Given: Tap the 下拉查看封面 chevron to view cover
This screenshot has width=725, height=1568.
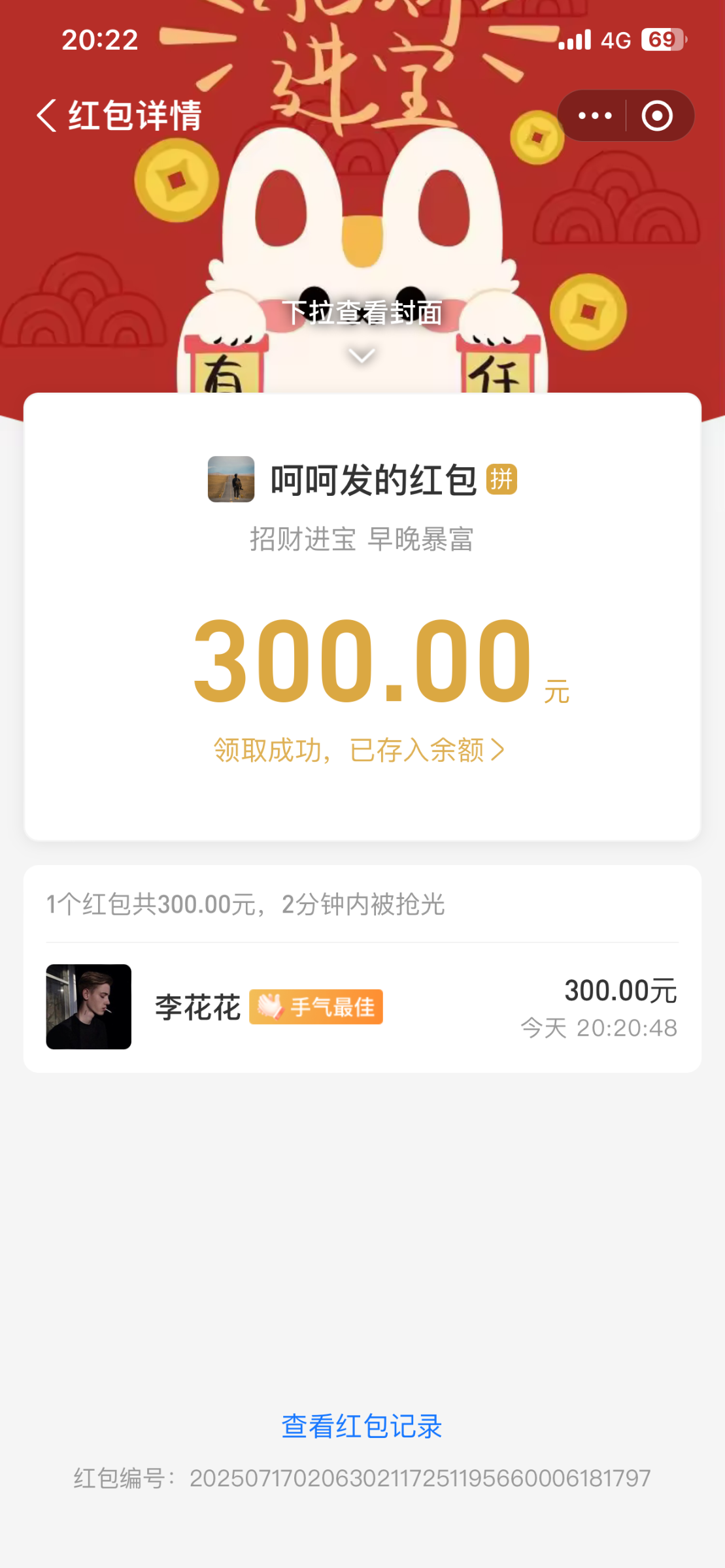Looking at the screenshot, I should (362, 355).
